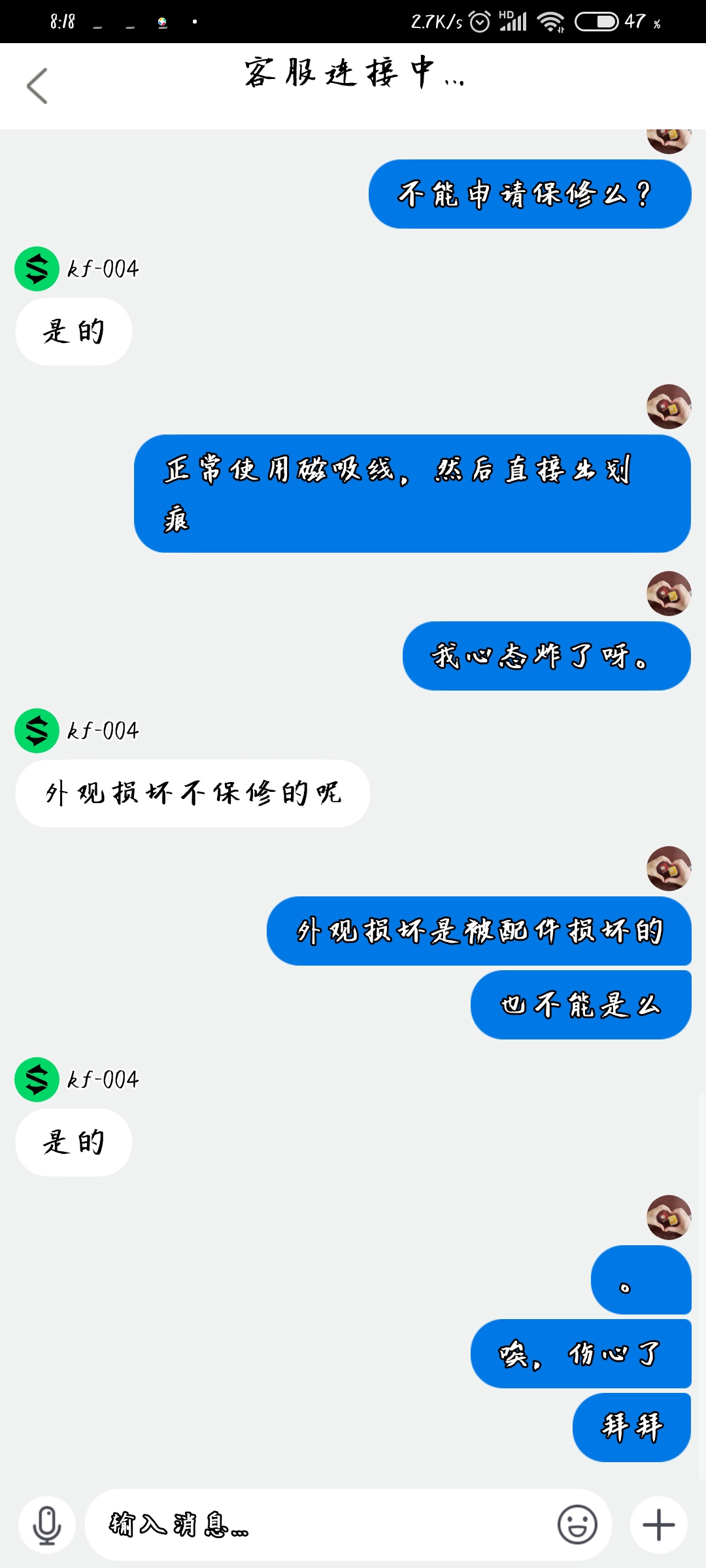Focus the message input field
This screenshot has width=706, height=1568.
pos(320,1525)
